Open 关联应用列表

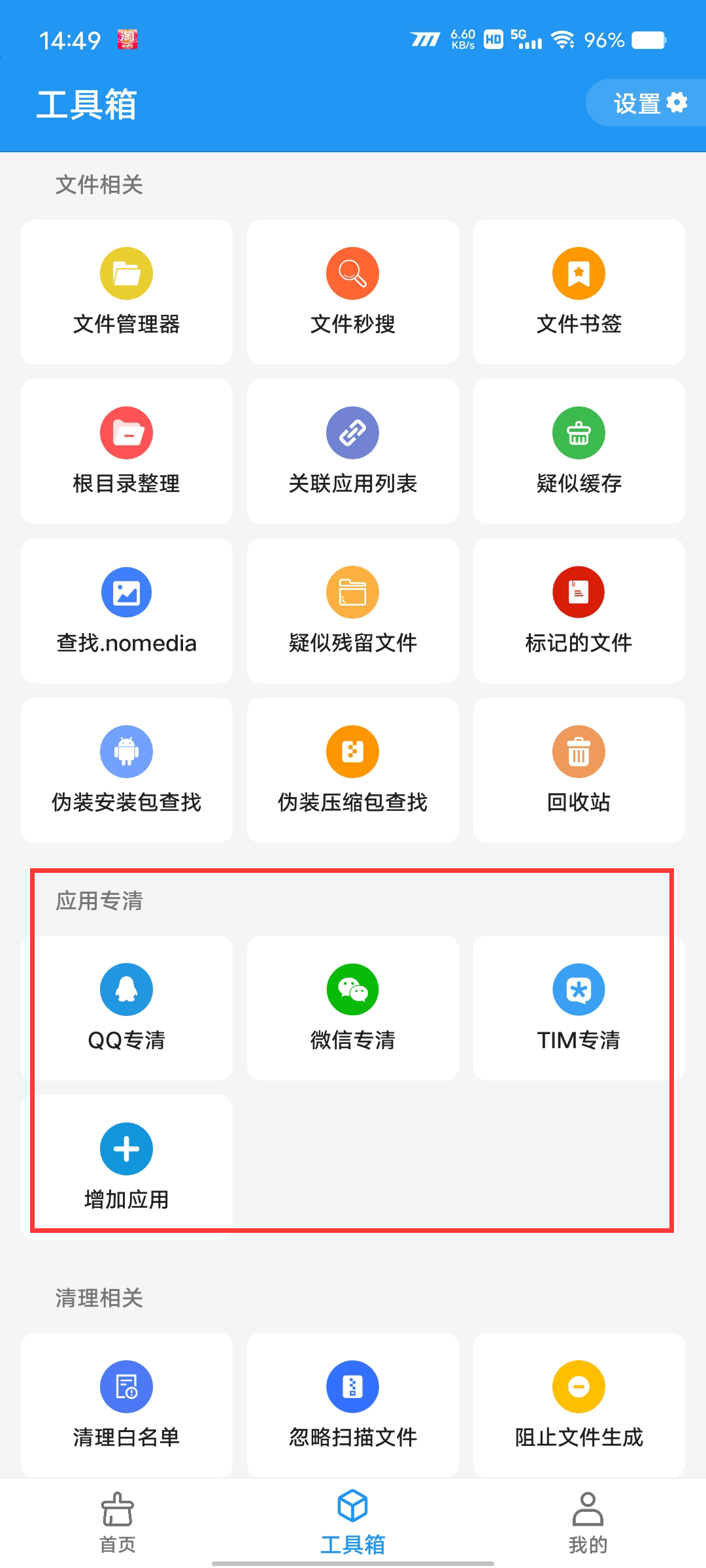(x=353, y=451)
